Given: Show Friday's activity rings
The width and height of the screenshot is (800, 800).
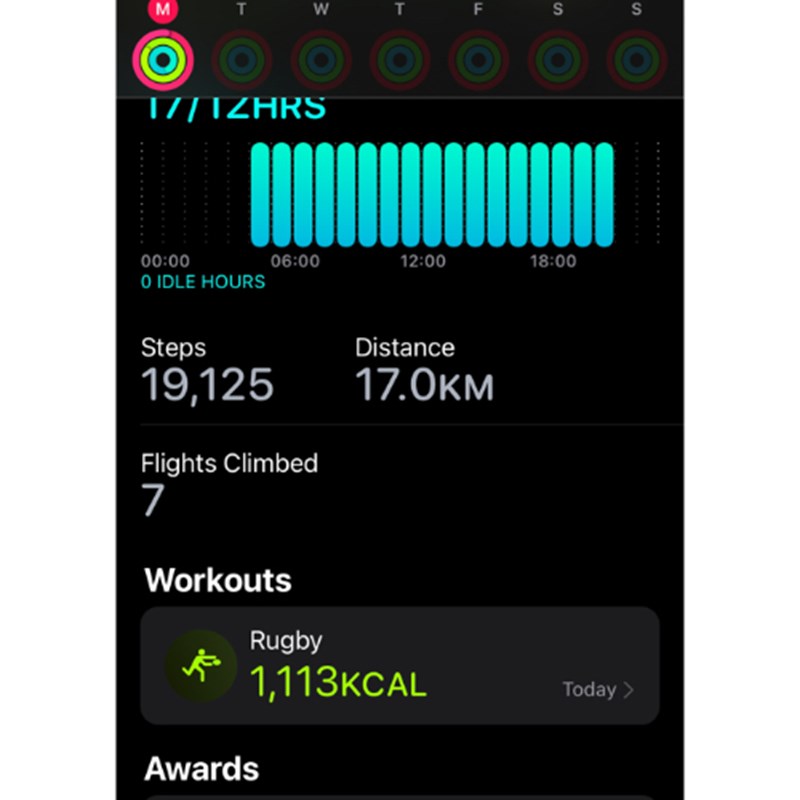Looking at the screenshot, I should pos(478,59).
